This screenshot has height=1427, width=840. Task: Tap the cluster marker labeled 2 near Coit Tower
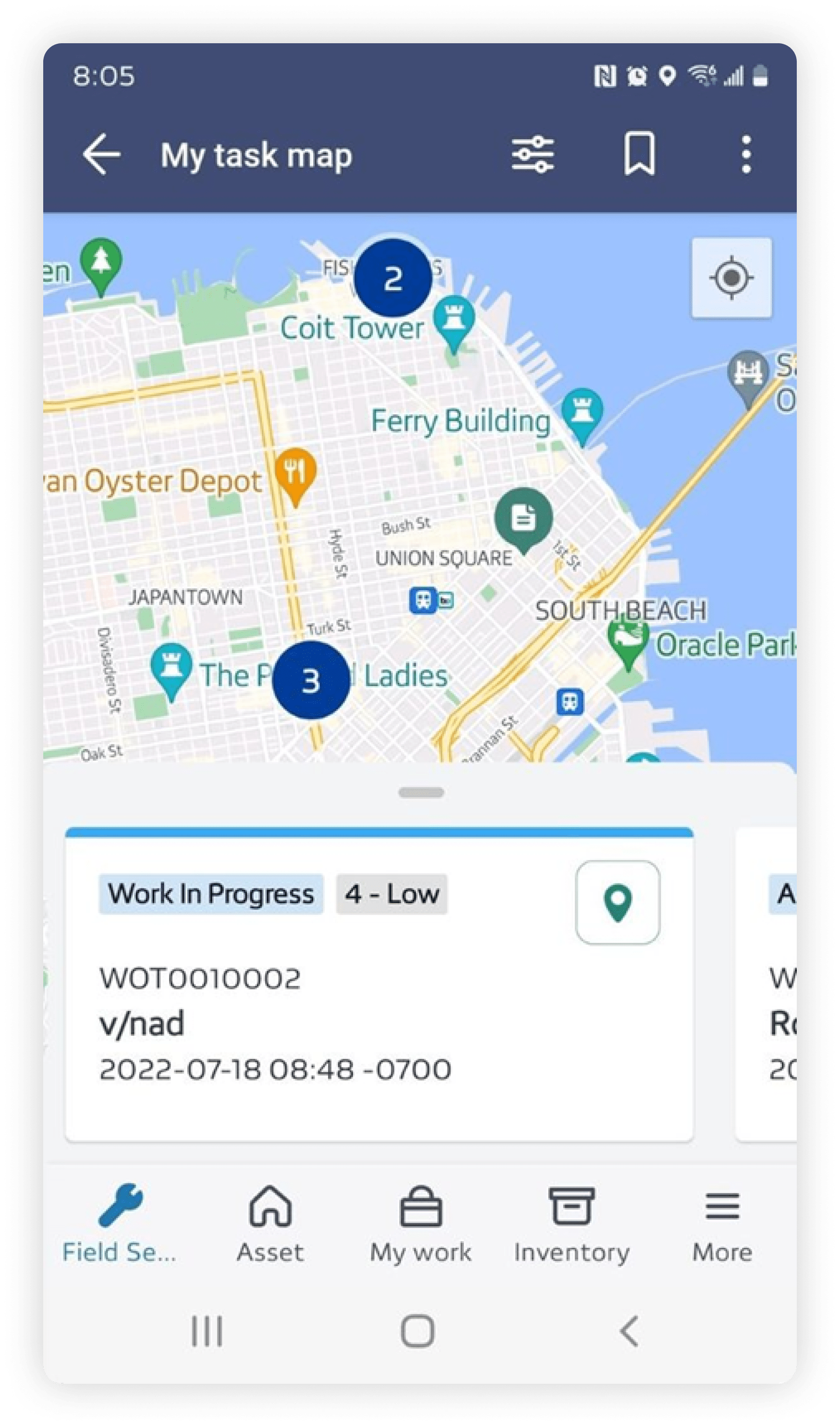tap(392, 279)
